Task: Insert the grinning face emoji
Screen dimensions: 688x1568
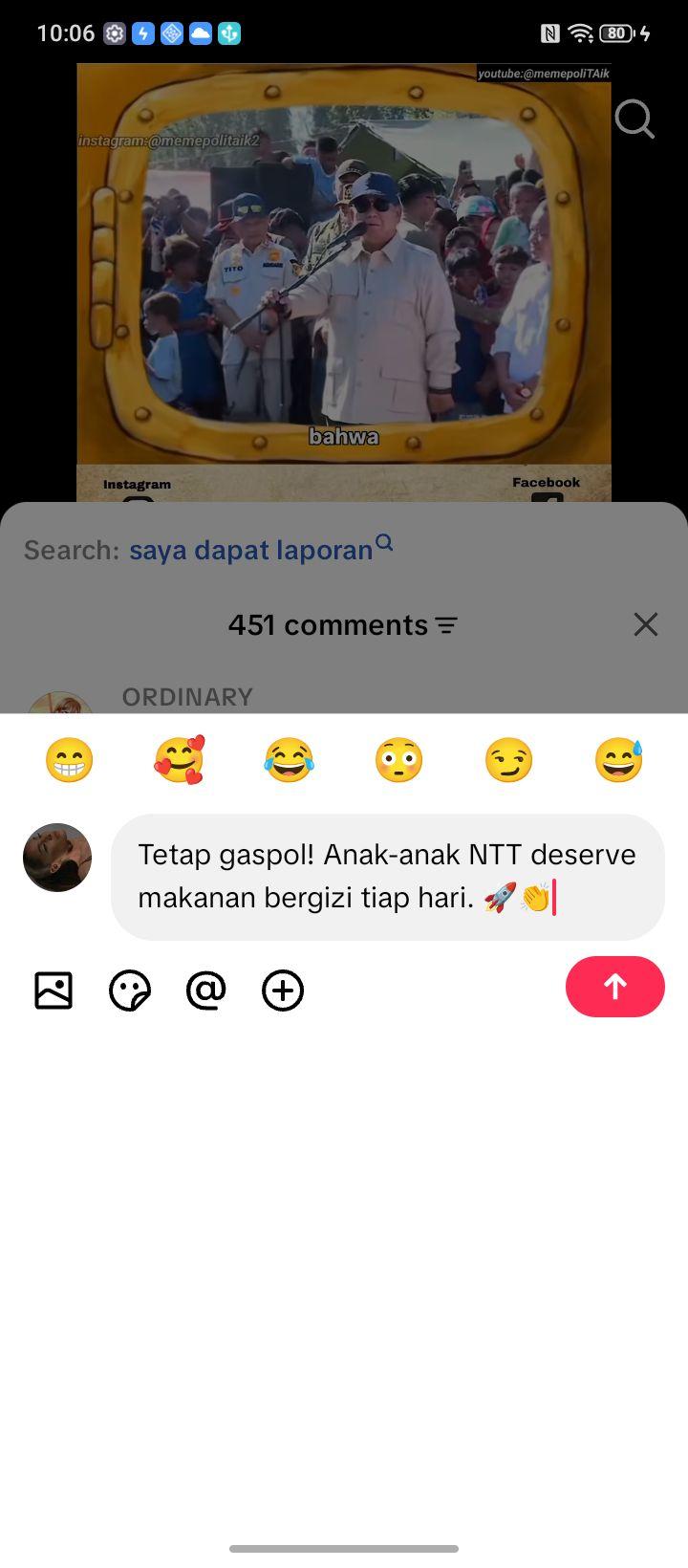Action: 70,761
